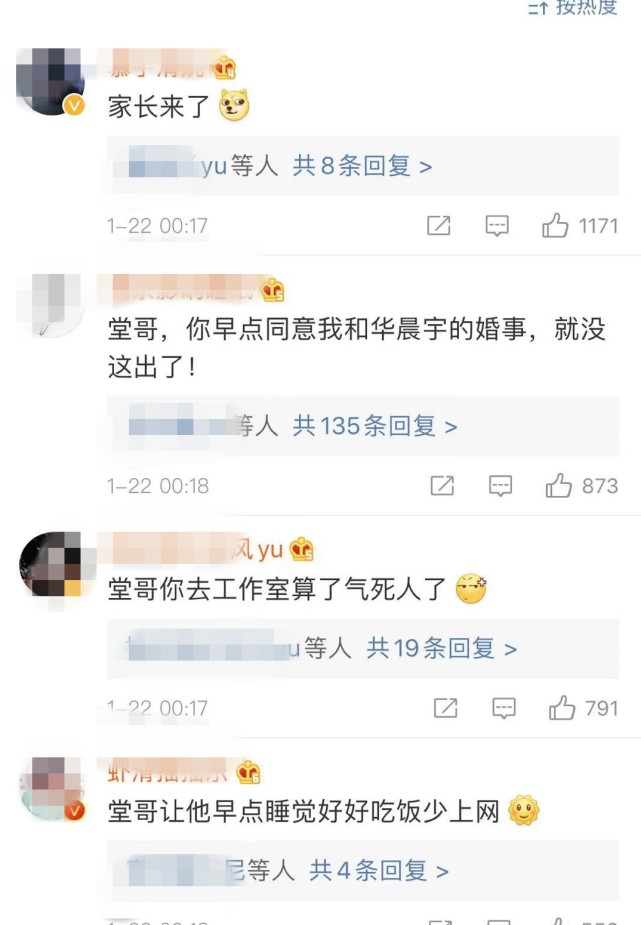Repost the 华晨宇的婚事 comment
641x925 pixels.
(441, 486)
